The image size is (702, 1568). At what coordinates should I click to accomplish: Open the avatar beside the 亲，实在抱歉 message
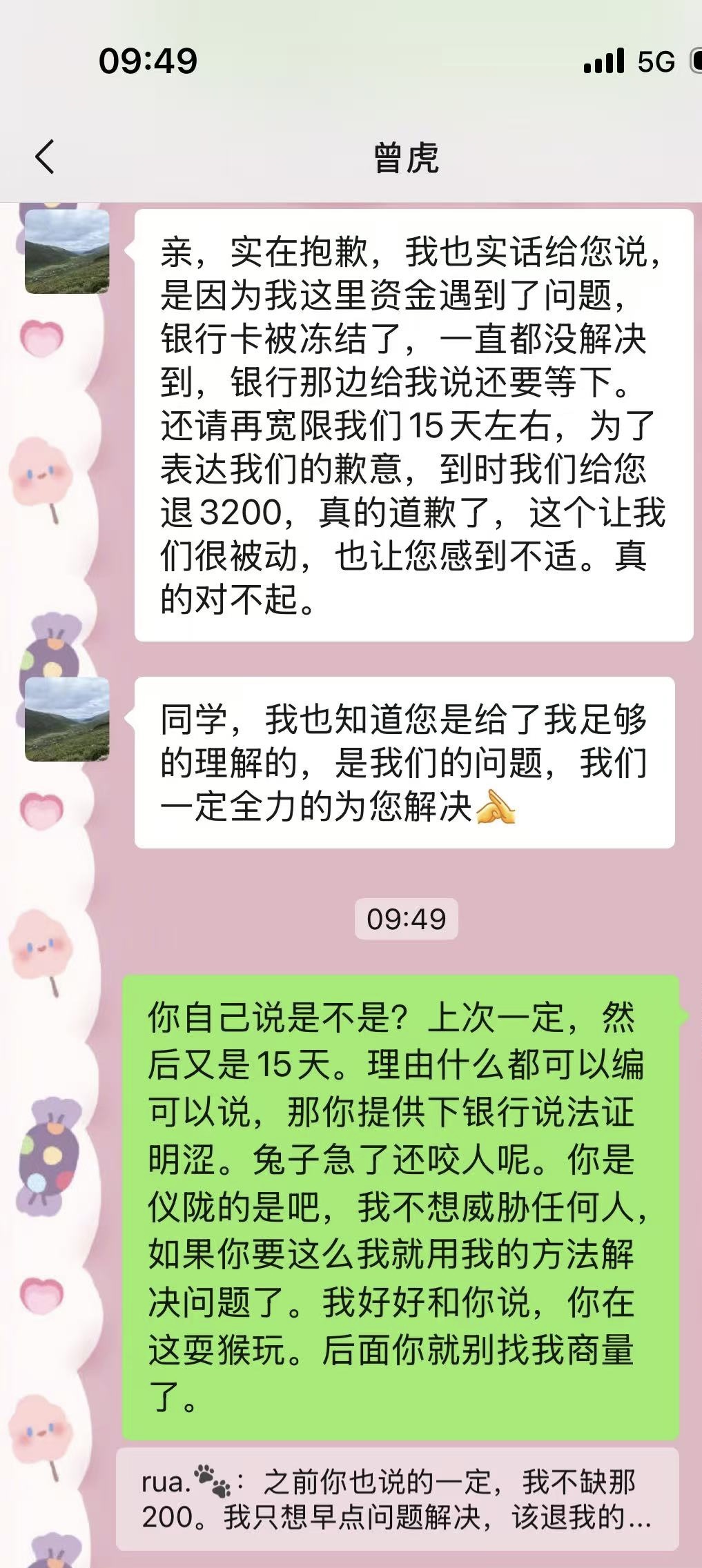(x=67, y=251)
